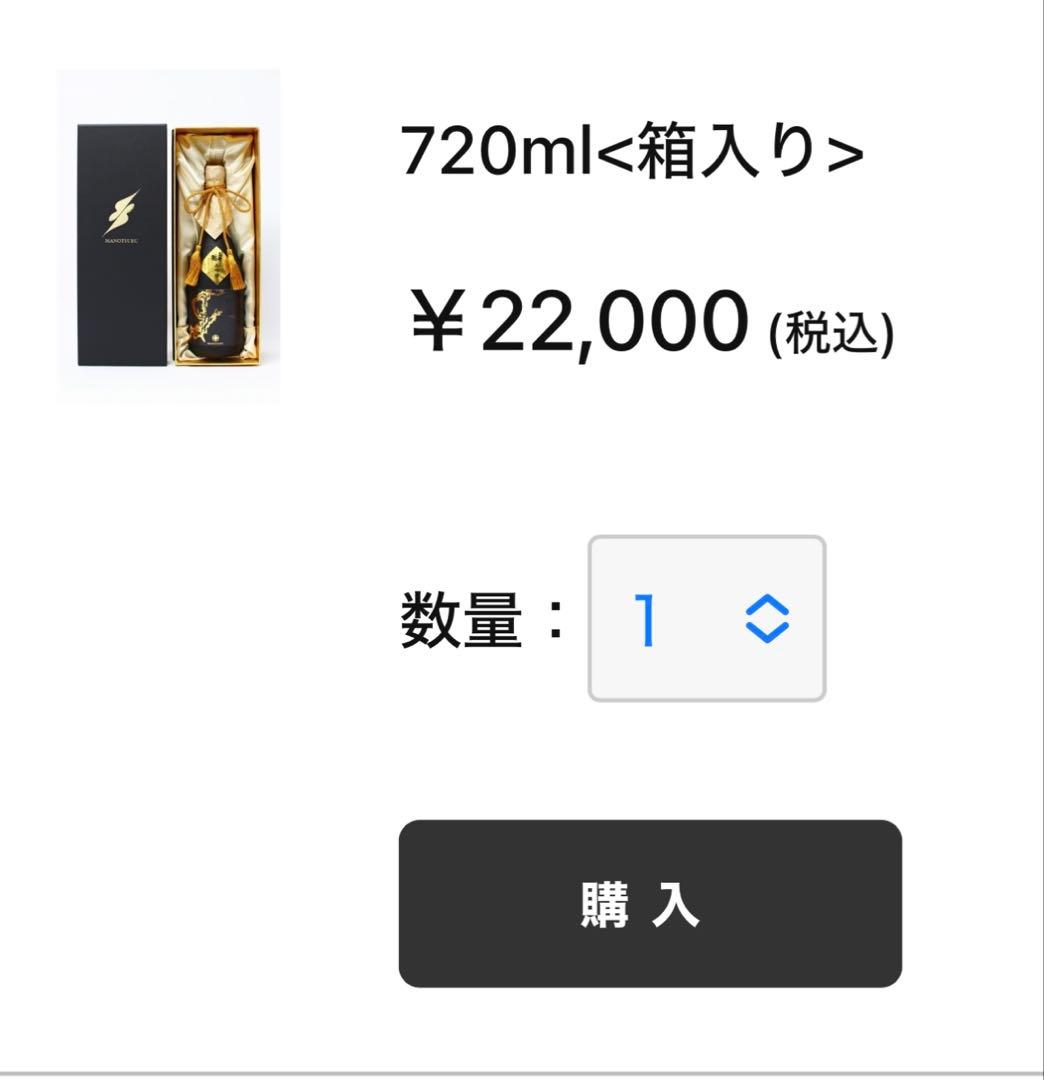Click the gold brand emblem on the bottle

coord(217,262)
